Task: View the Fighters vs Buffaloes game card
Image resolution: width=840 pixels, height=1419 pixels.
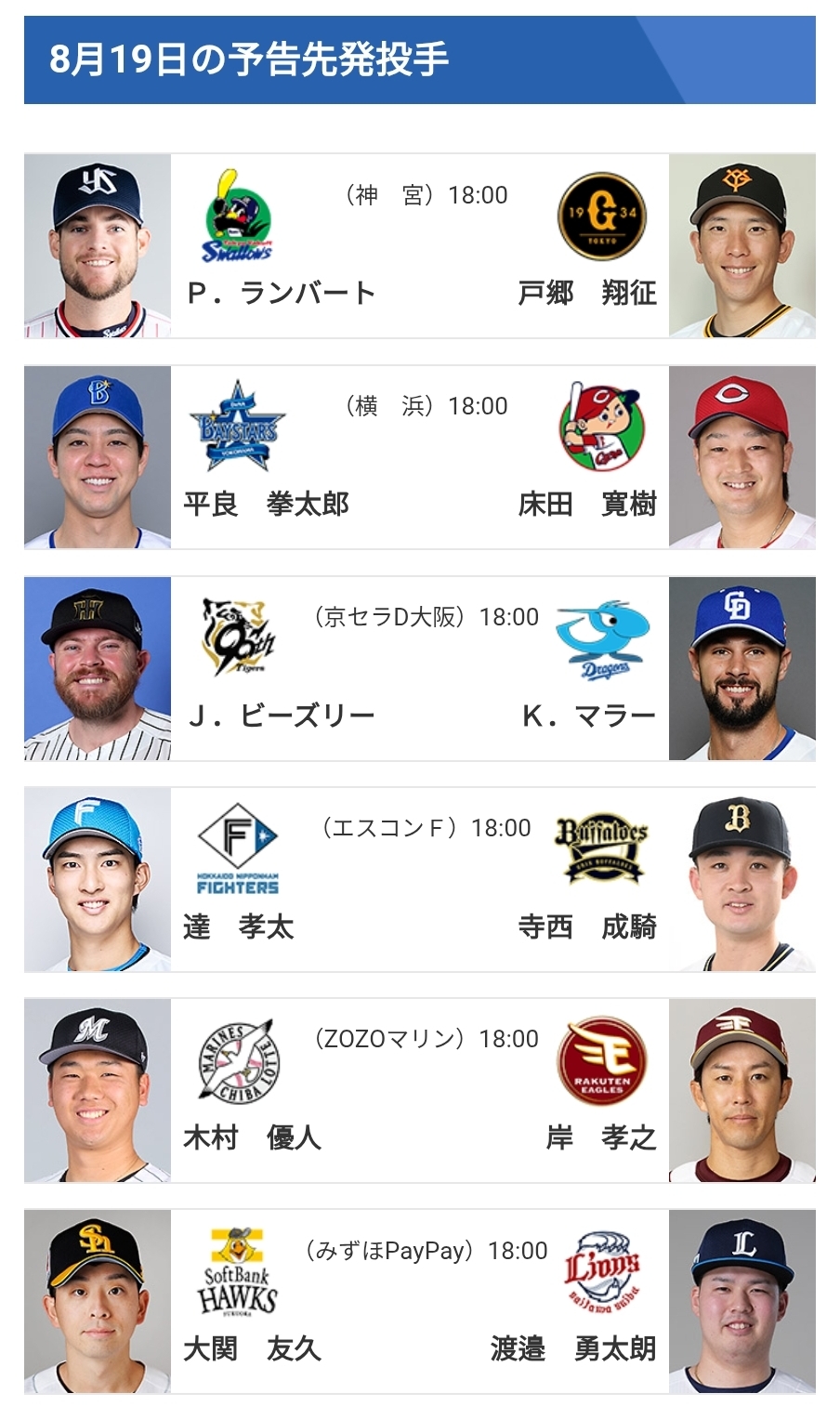Action: [x=420, y=879]
